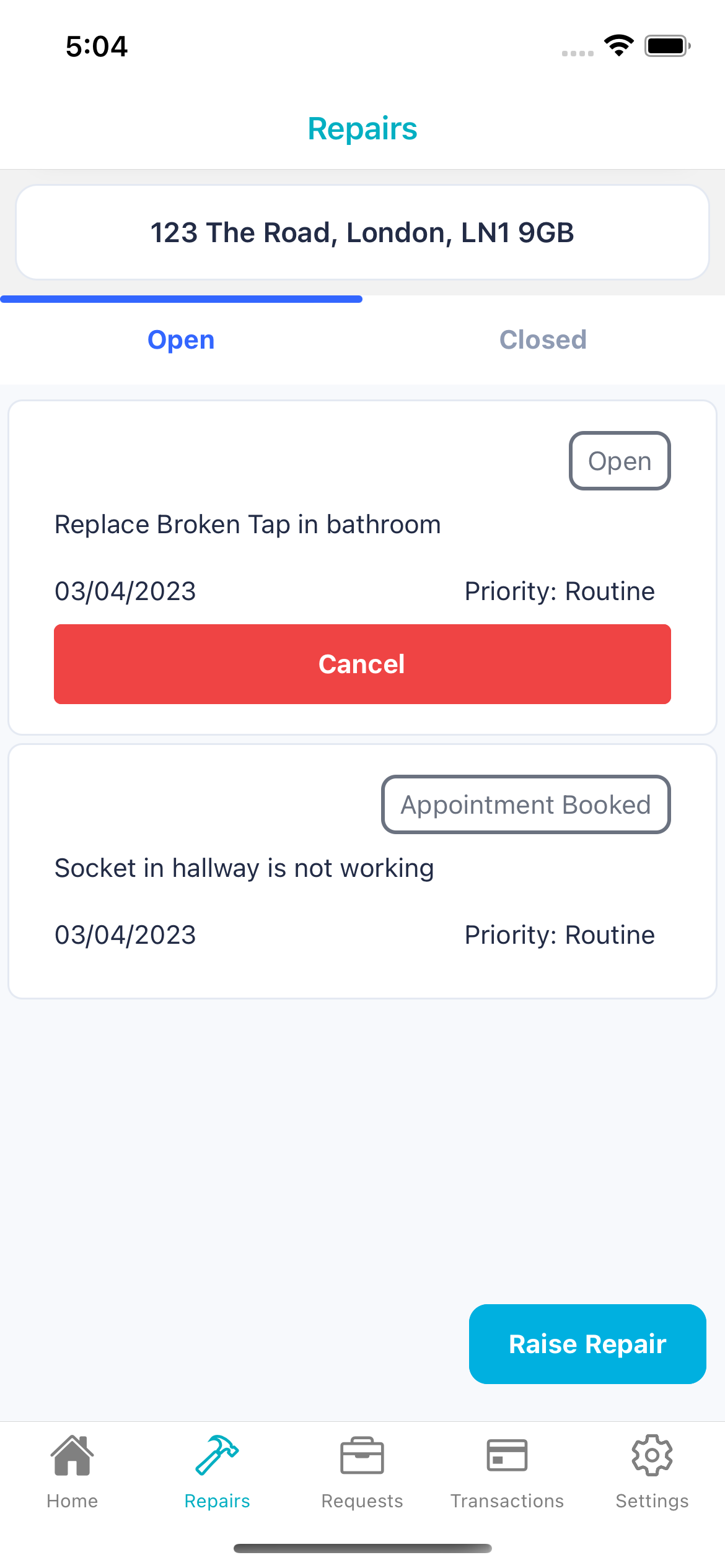Open the Settings tab

pyautogui.click(x=652, y=1472)
